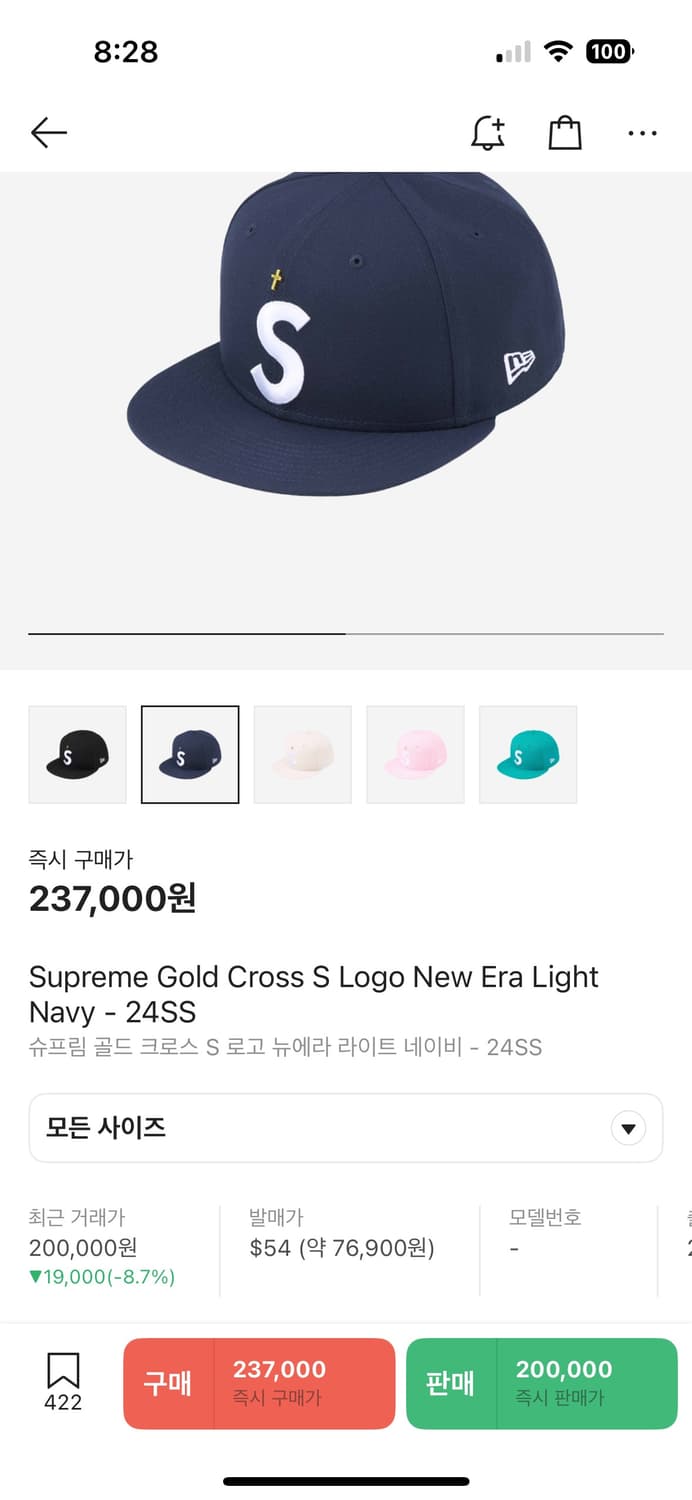Open the three-dot overflow menu
Image resolution: width=692 pixels, height=1500 pixels.
click(x=642, y=132)
